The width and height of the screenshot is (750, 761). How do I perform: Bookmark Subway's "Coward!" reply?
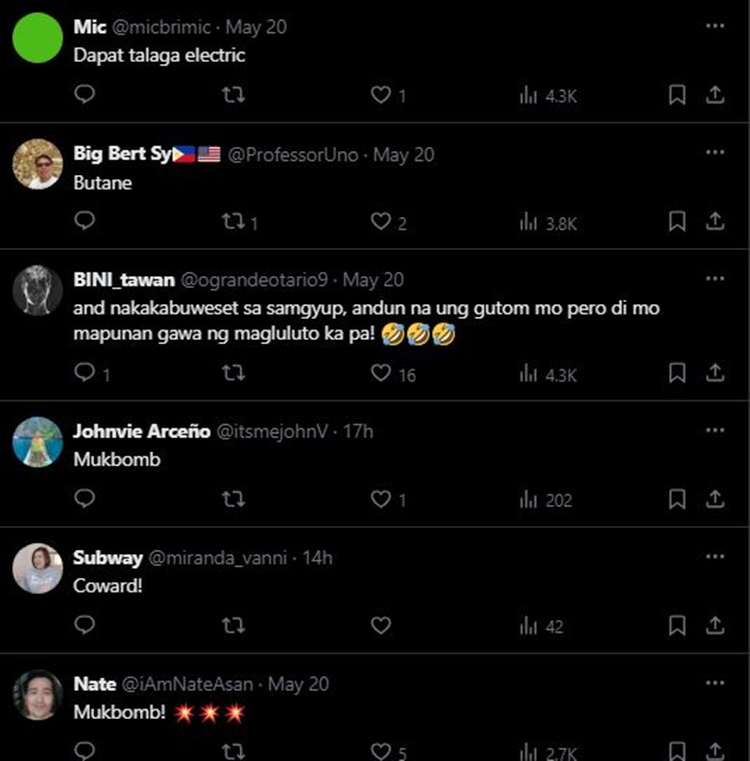coord(677,625)
